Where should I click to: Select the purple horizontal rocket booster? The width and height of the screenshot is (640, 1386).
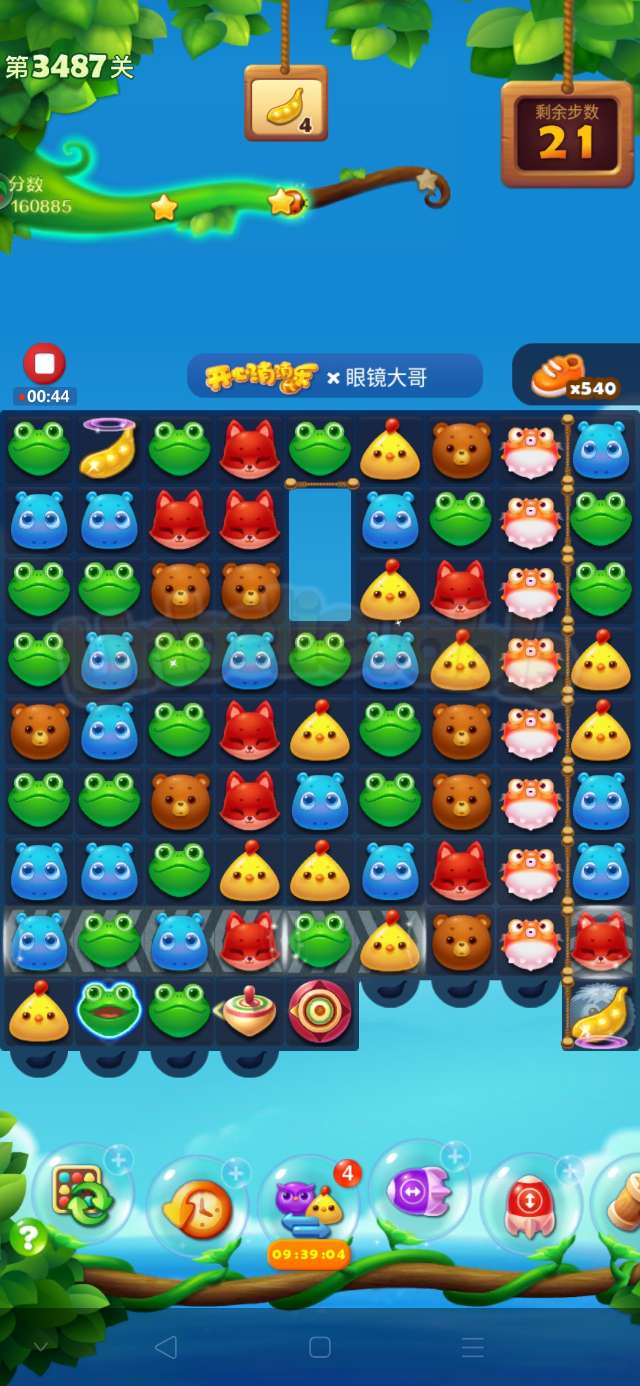point(418,1192)
